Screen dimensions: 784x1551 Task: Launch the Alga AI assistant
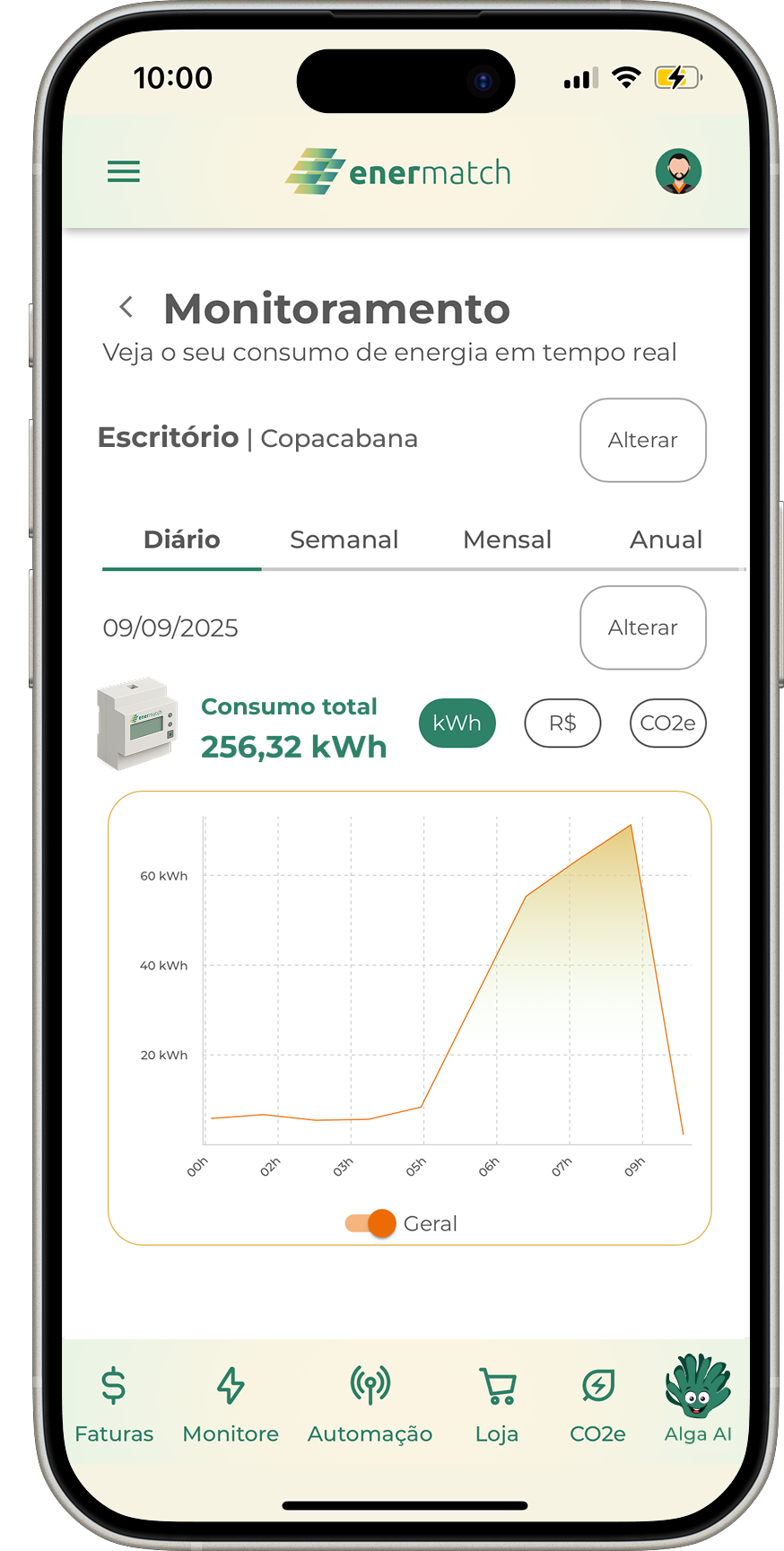(698, 1400)
